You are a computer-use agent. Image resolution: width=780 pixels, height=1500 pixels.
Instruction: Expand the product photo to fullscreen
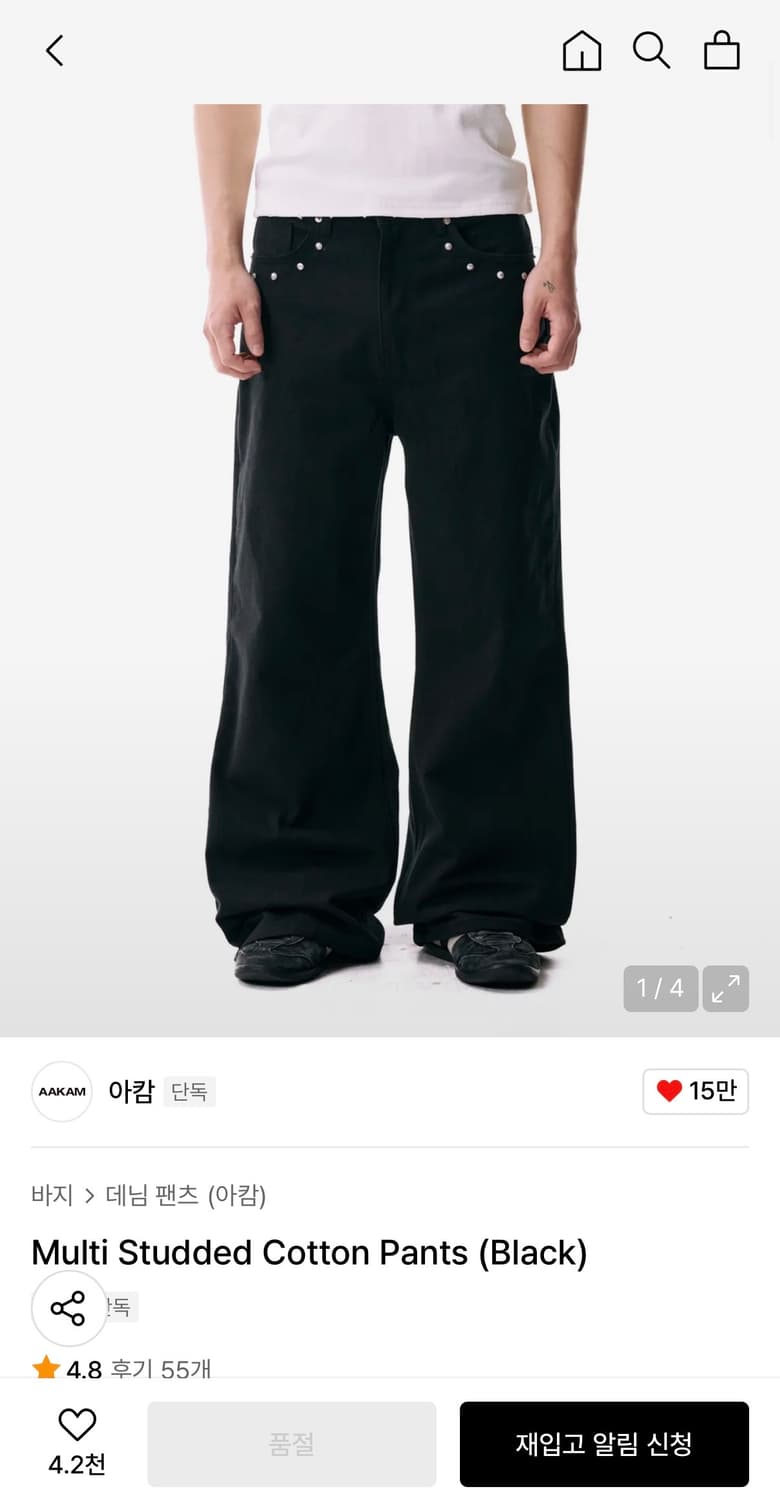726,988
